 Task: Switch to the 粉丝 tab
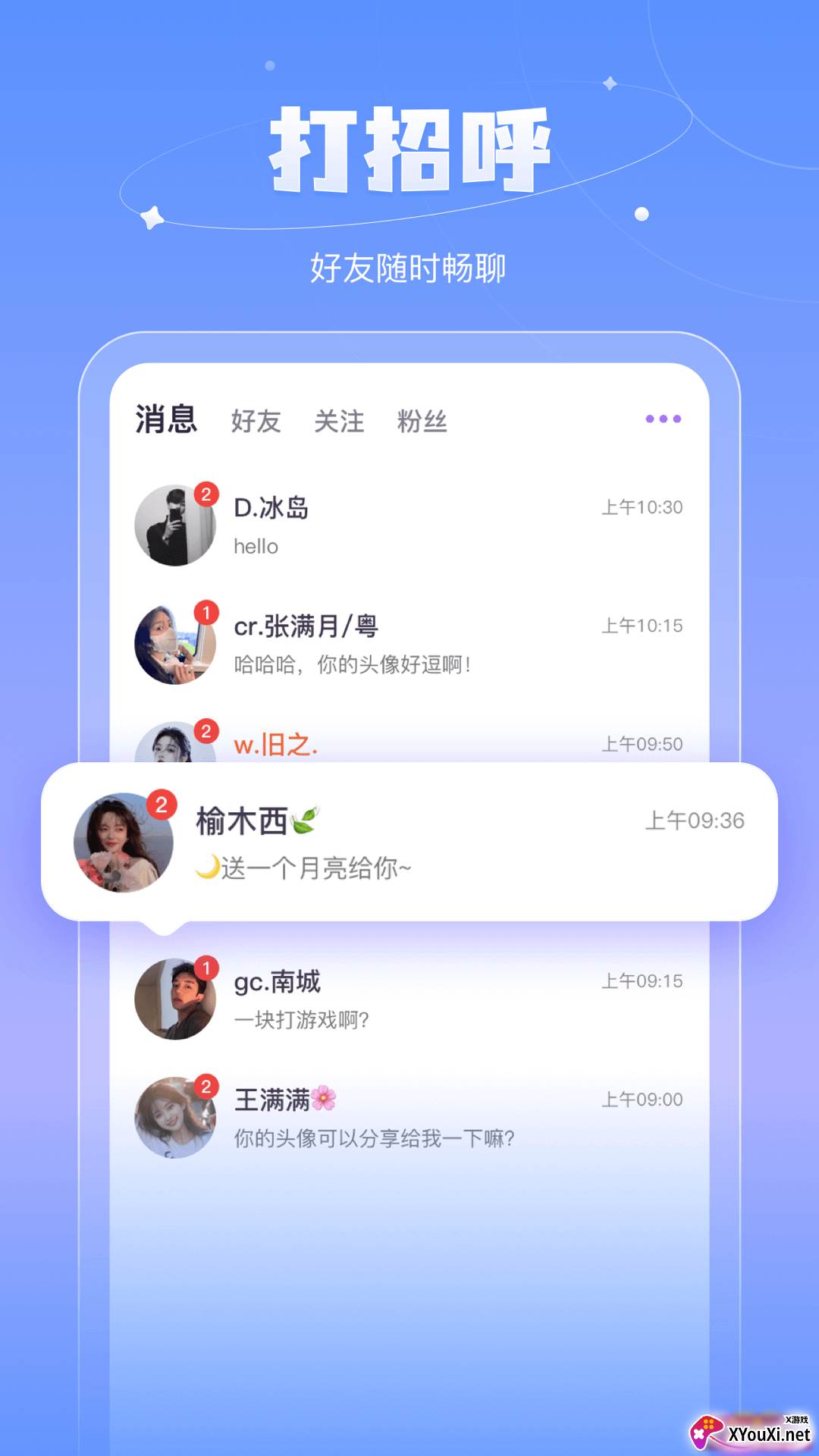pyautogui.click(x=423, y=419)
